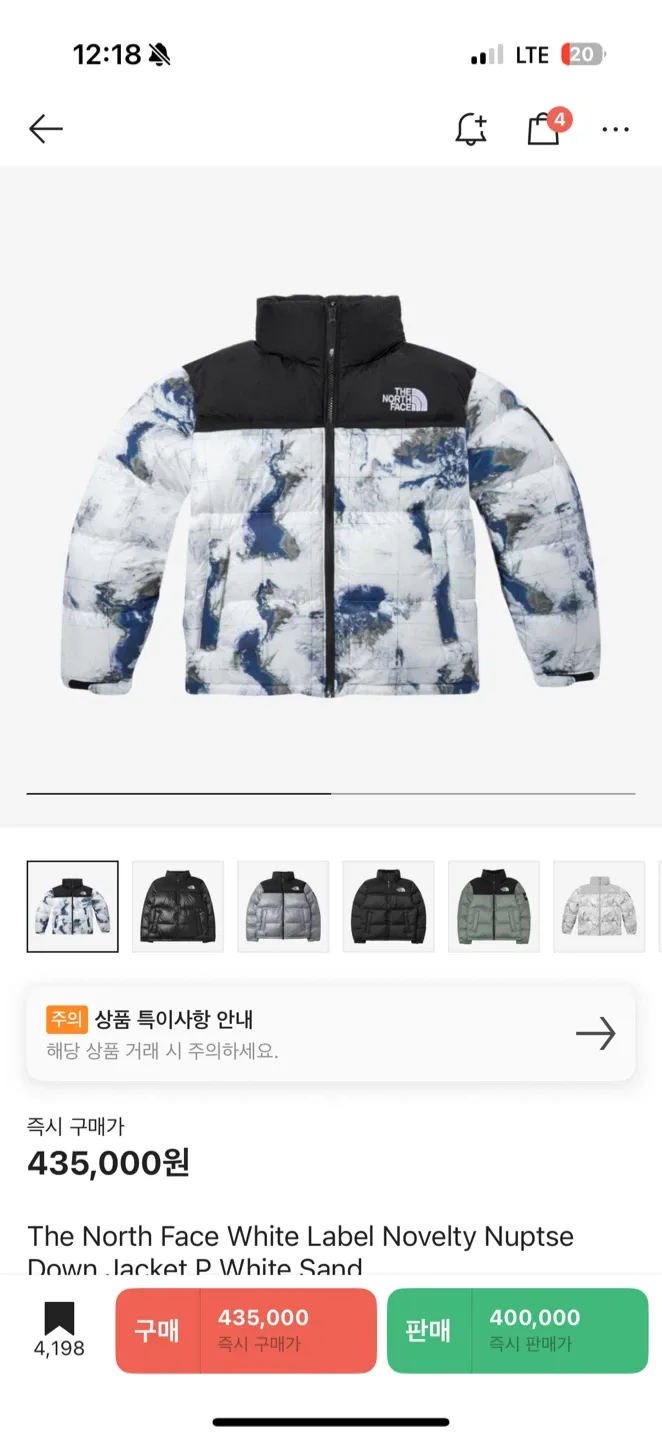The image size is (662, 1440).
Task: Select the gray and black jacket thumbnail
Action: 283,906
